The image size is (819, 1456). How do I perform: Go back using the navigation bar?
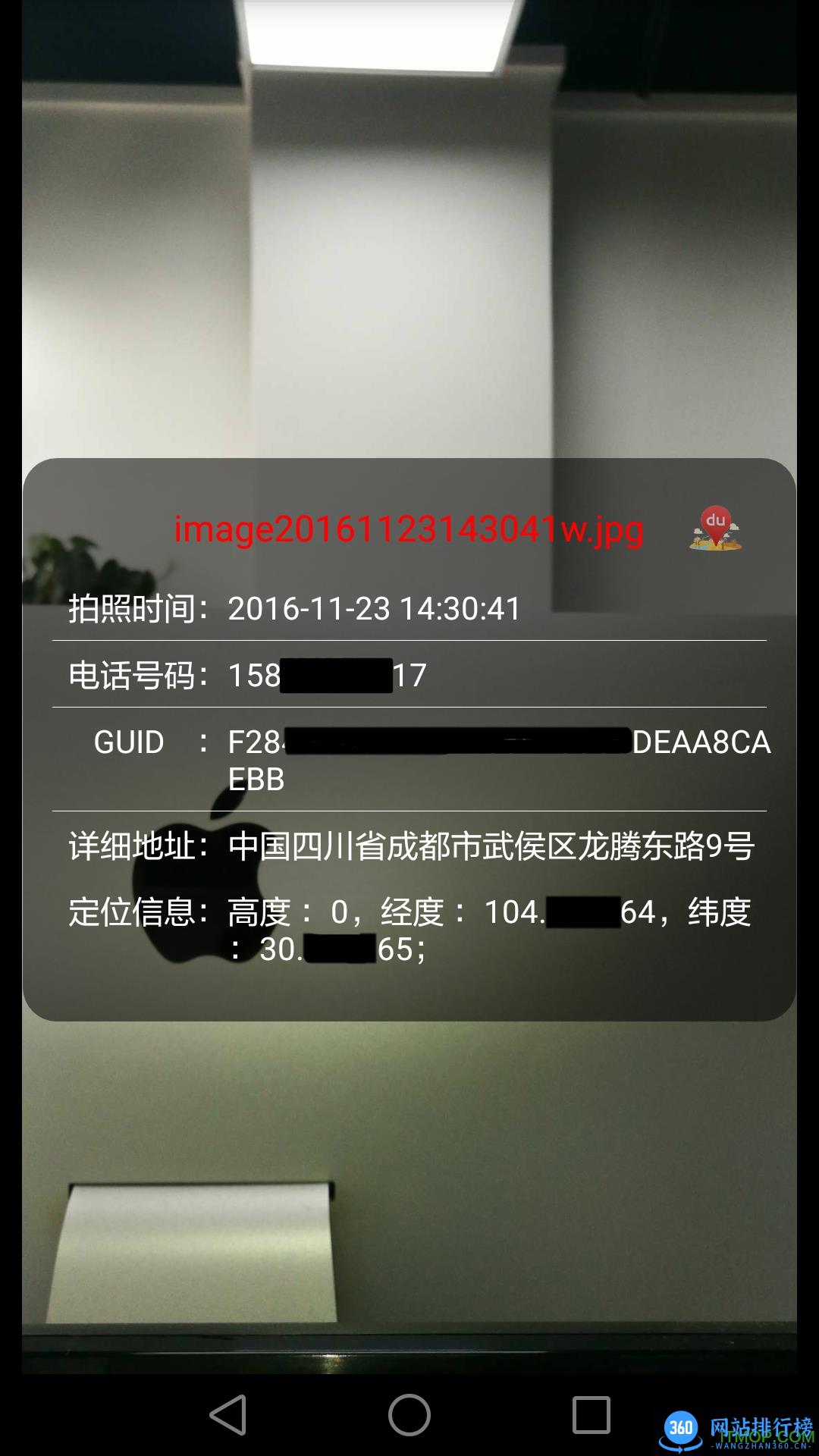point(228,1415)
